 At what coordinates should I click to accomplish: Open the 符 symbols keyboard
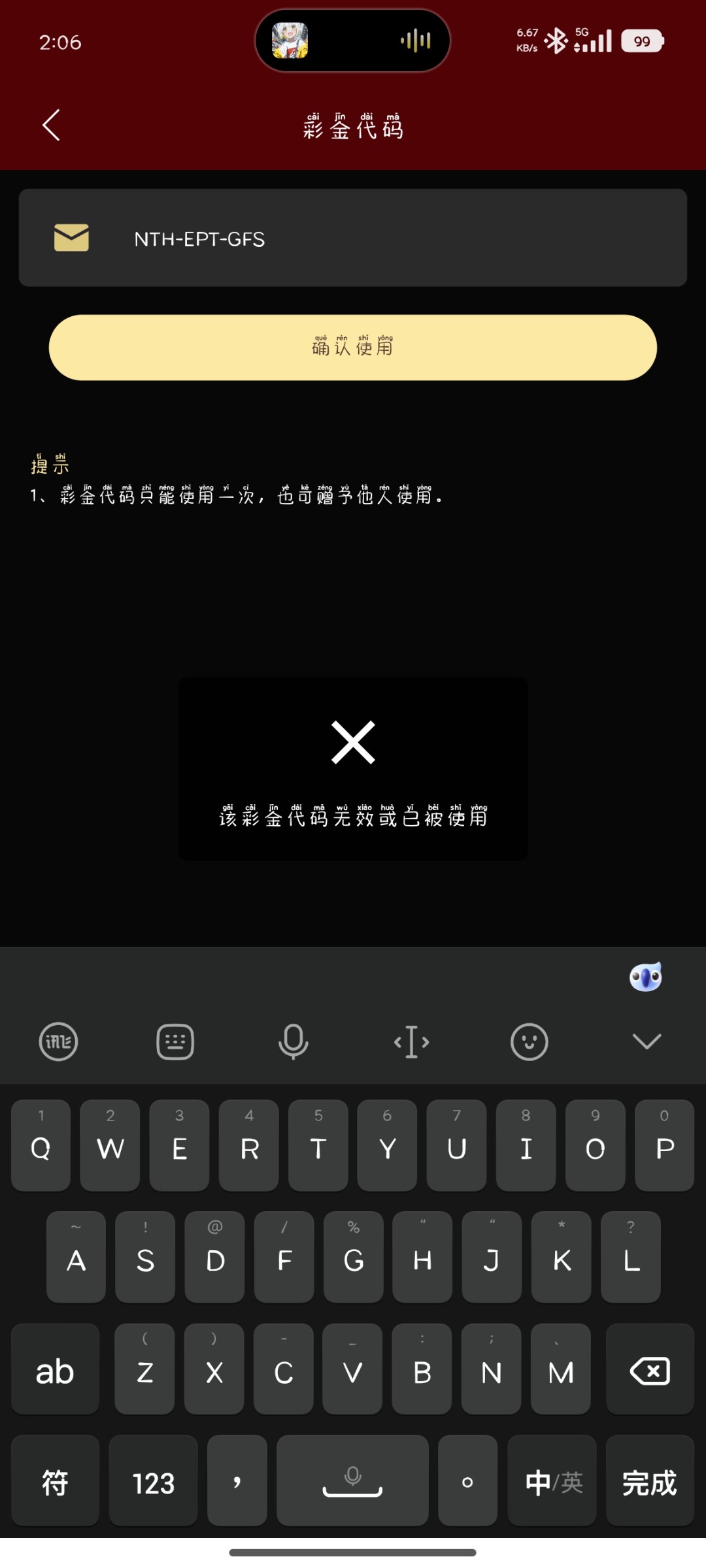pos(55,1483)
